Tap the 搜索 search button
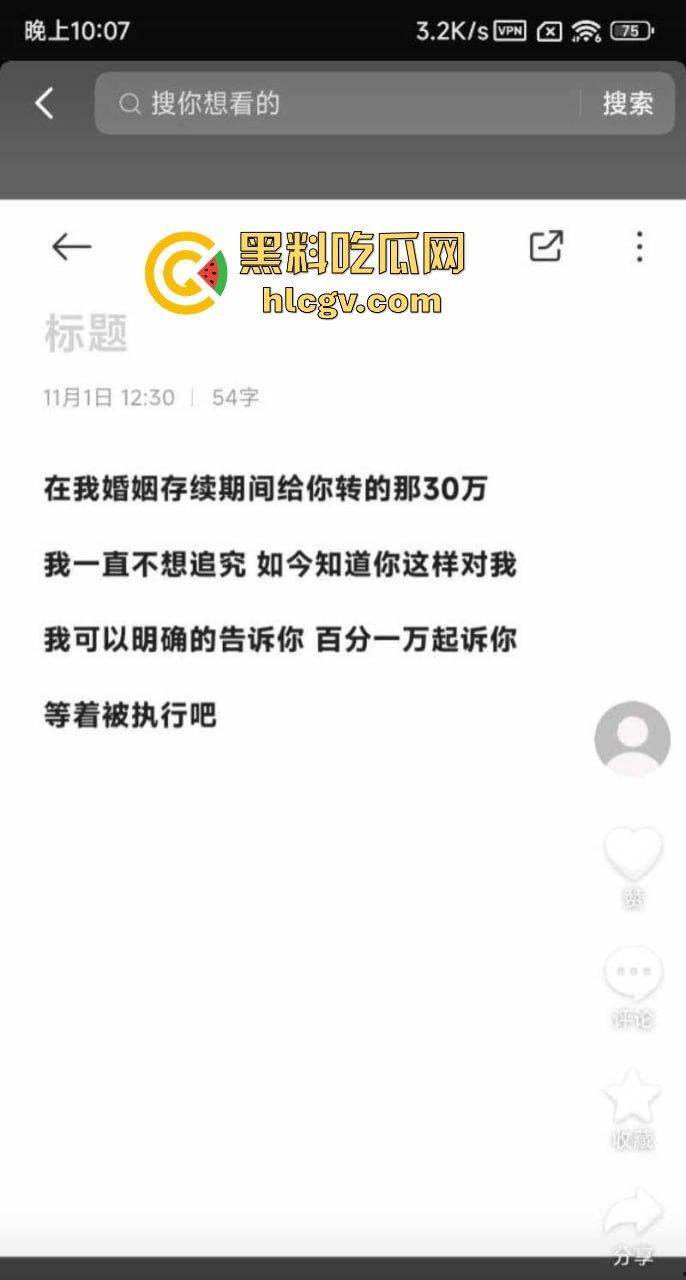The width and height of the screenshot is (686, 1280). point(627,103)
